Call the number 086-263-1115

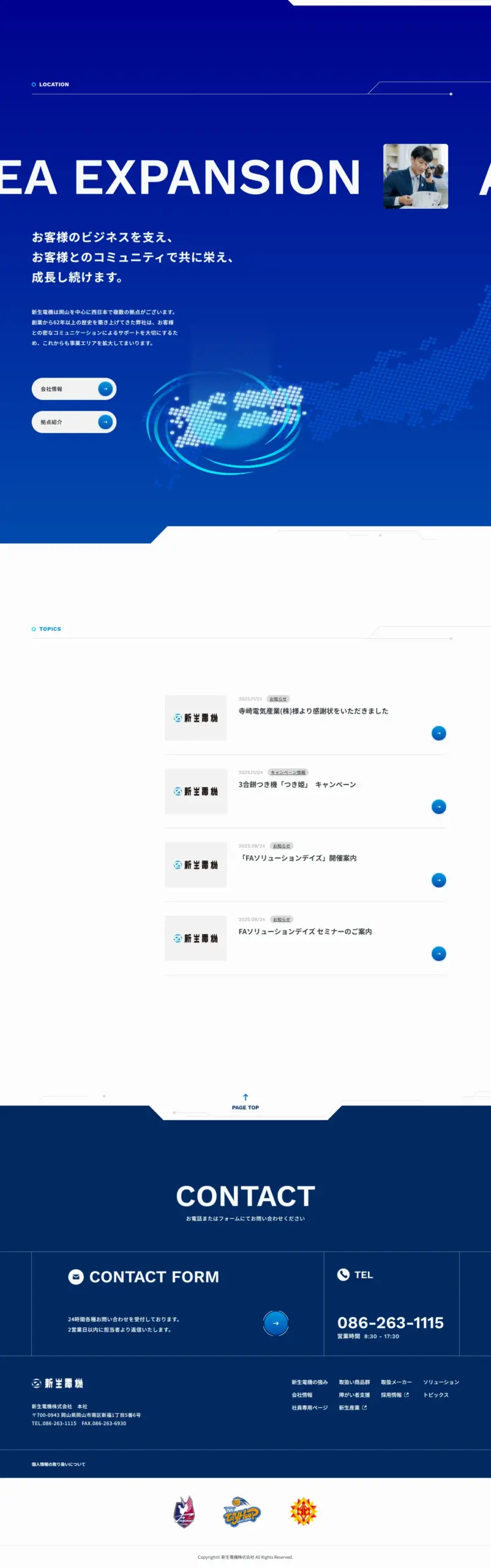[390, 1322]
